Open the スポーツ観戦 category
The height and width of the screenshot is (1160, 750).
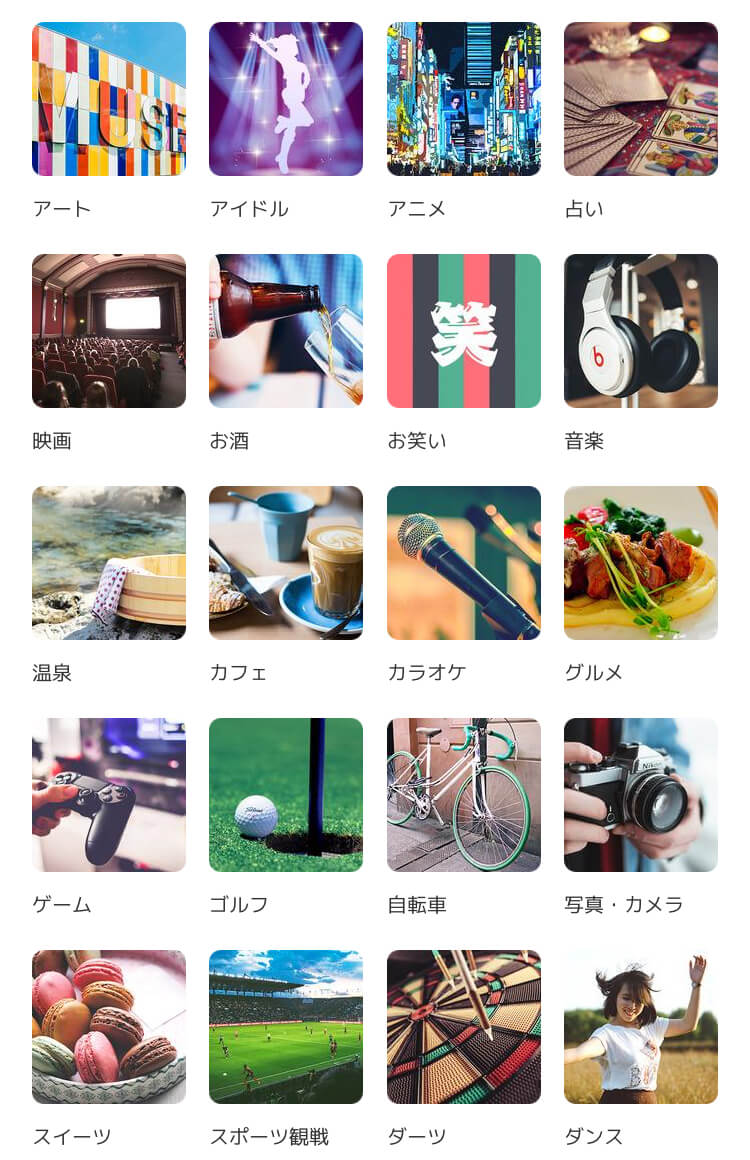coord(286,1027)
